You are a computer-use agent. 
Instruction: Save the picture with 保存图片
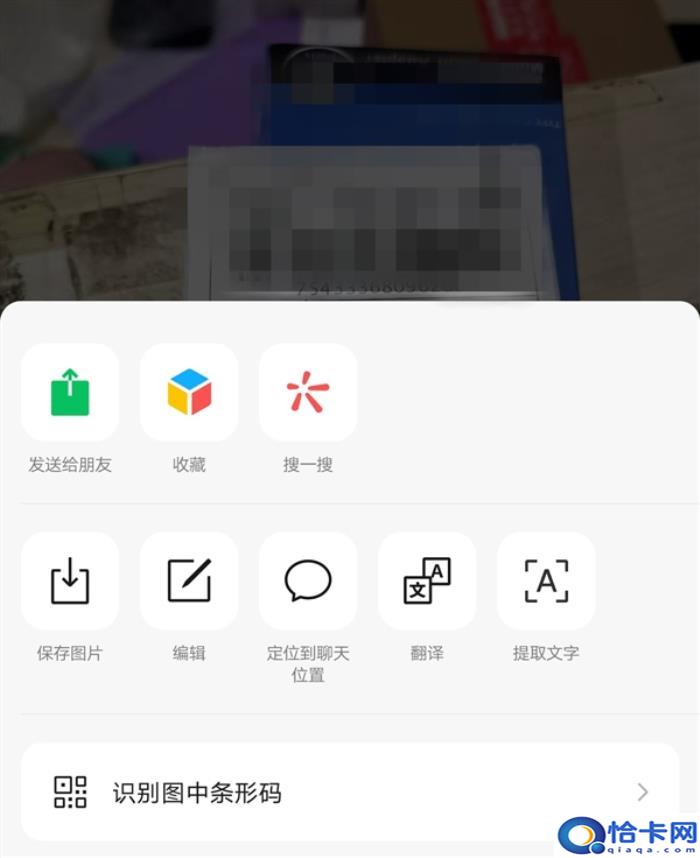70,581
